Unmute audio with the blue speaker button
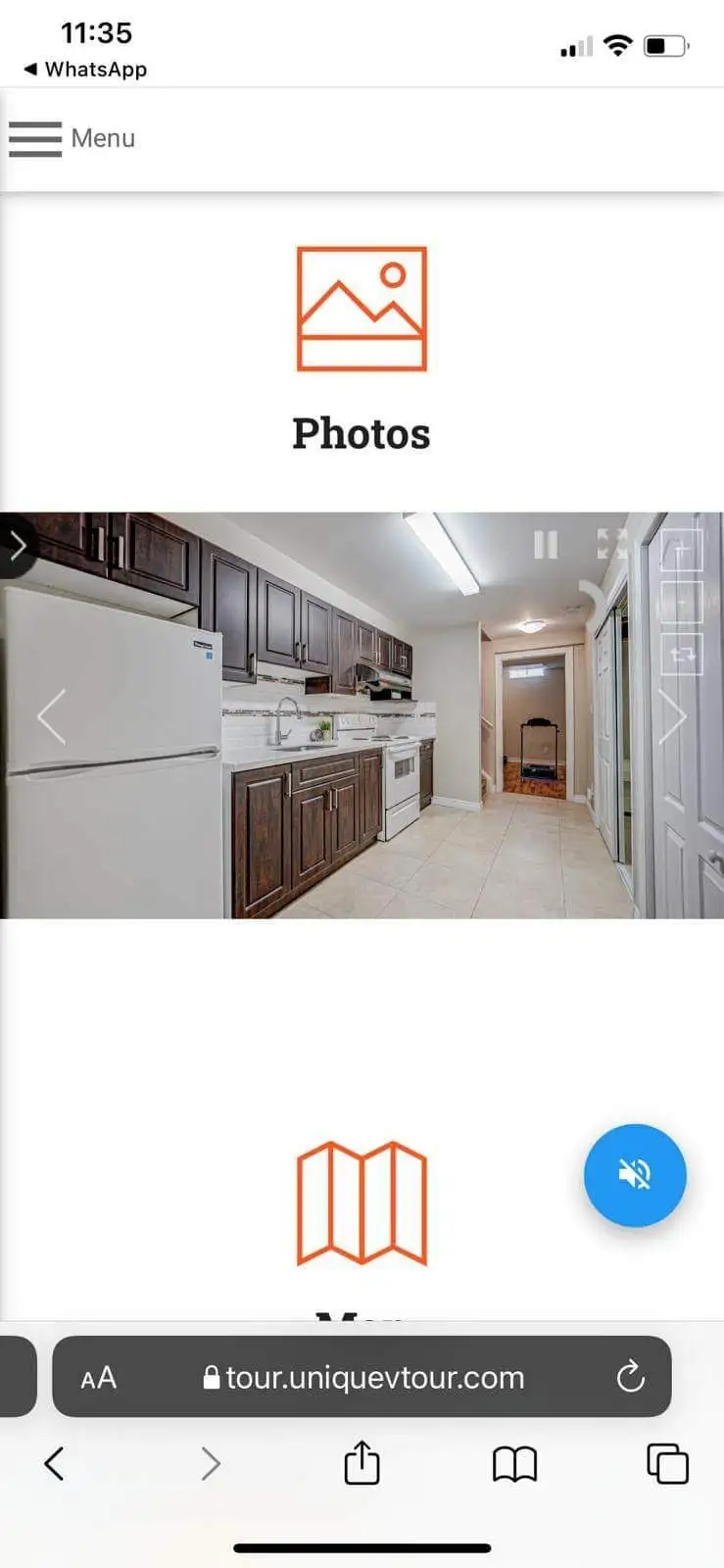724x1568 pixels. coord(635,1174)
